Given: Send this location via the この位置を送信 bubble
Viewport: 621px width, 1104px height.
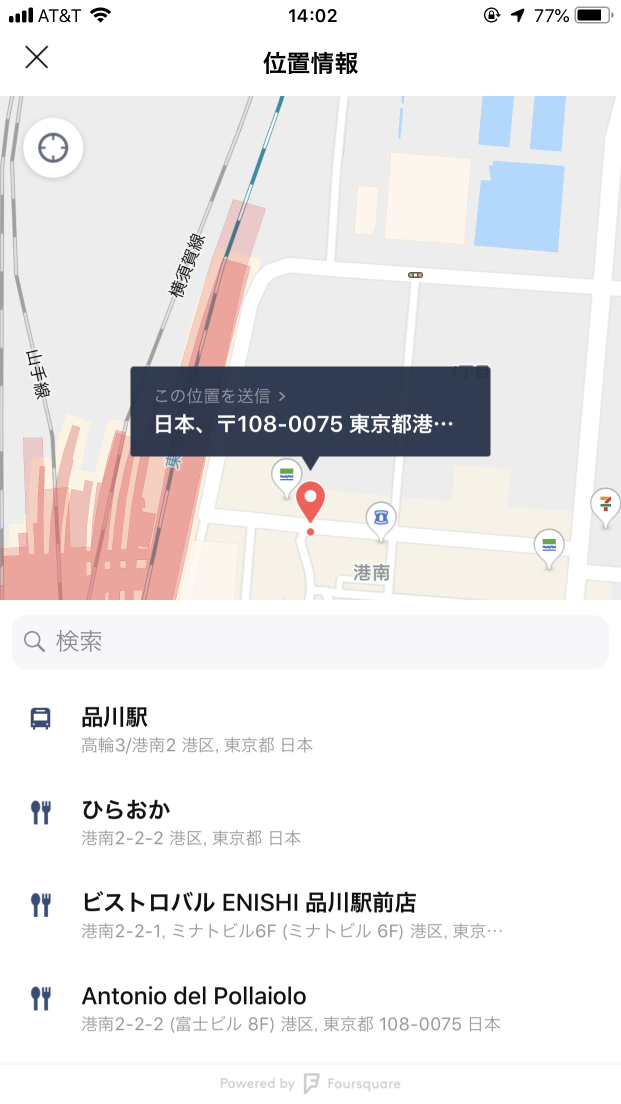Looking at the screenshot, I should (310, 411).
